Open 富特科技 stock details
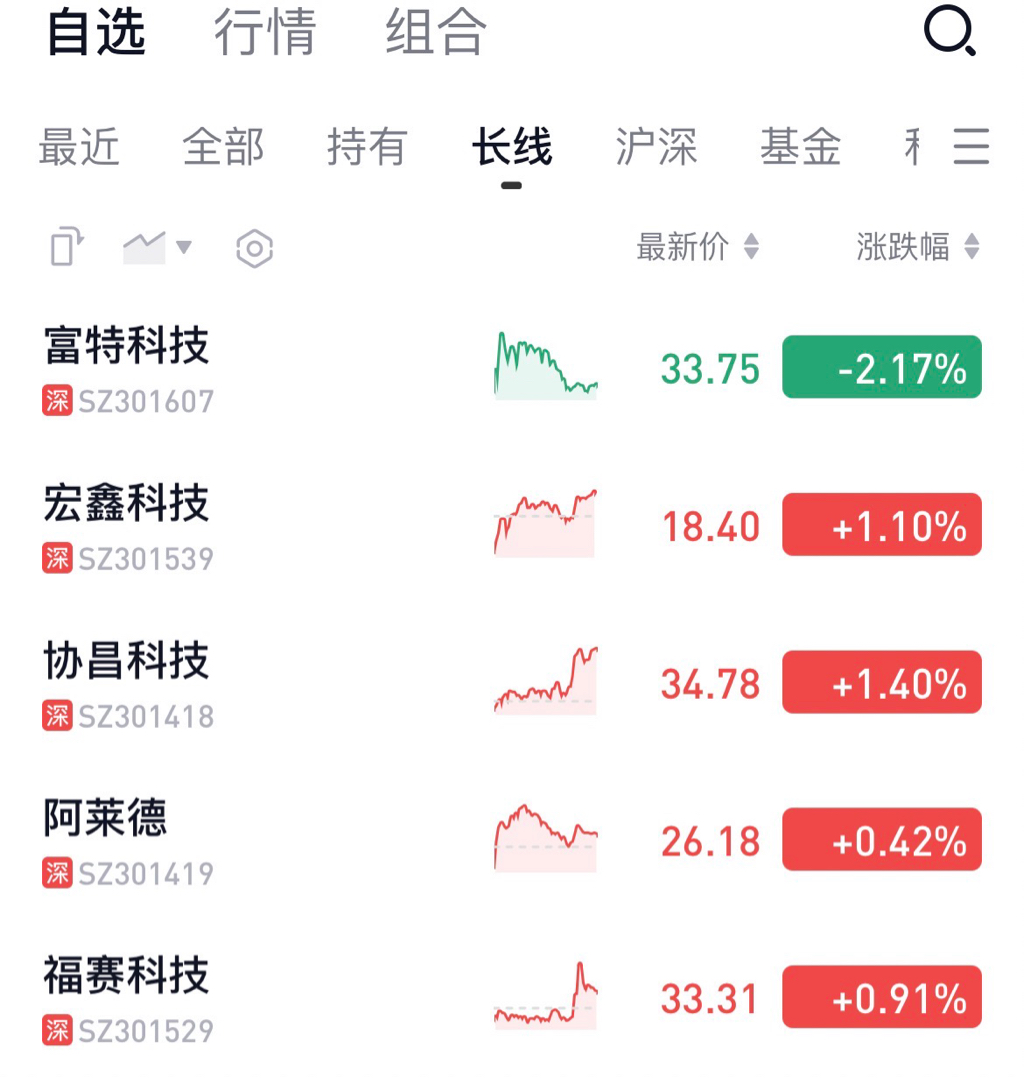1024x1078 pixels. (x=128, y=367)
